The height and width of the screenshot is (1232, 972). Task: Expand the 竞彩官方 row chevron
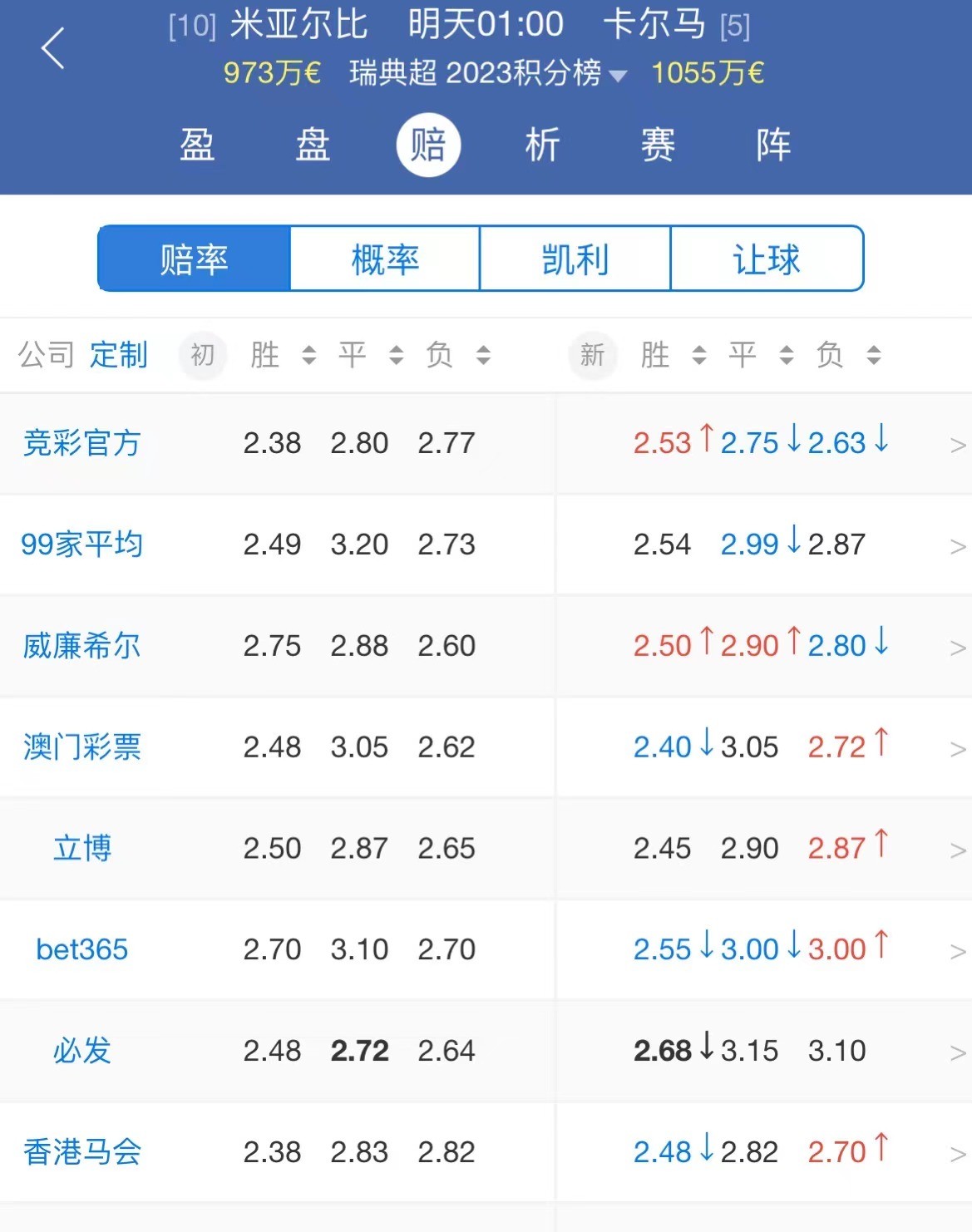pyautogui.click(x=953, y=444)
